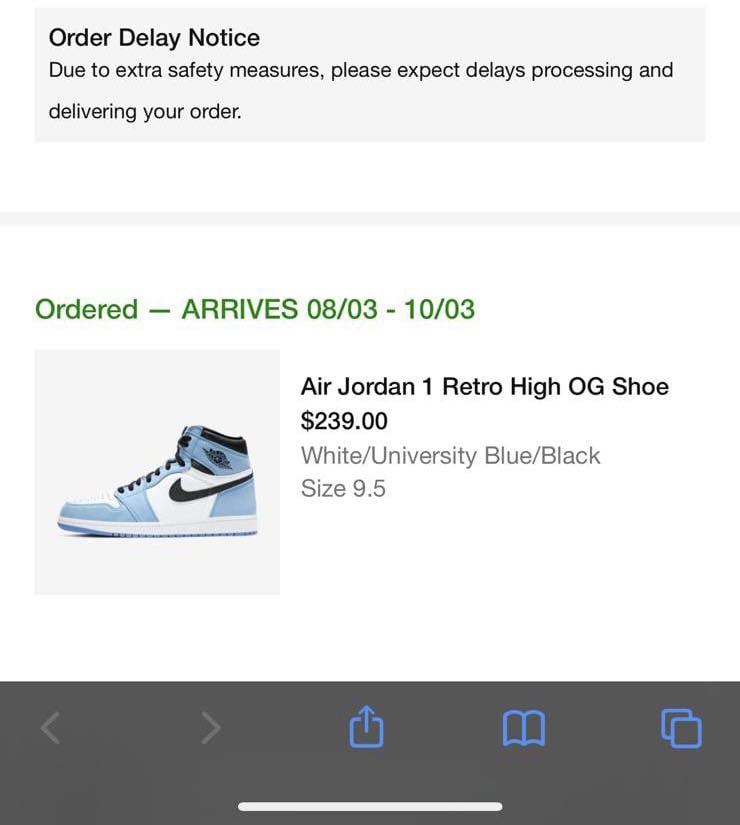
Task: Tap the forward navigation chevron
Action: click(210, 729)
